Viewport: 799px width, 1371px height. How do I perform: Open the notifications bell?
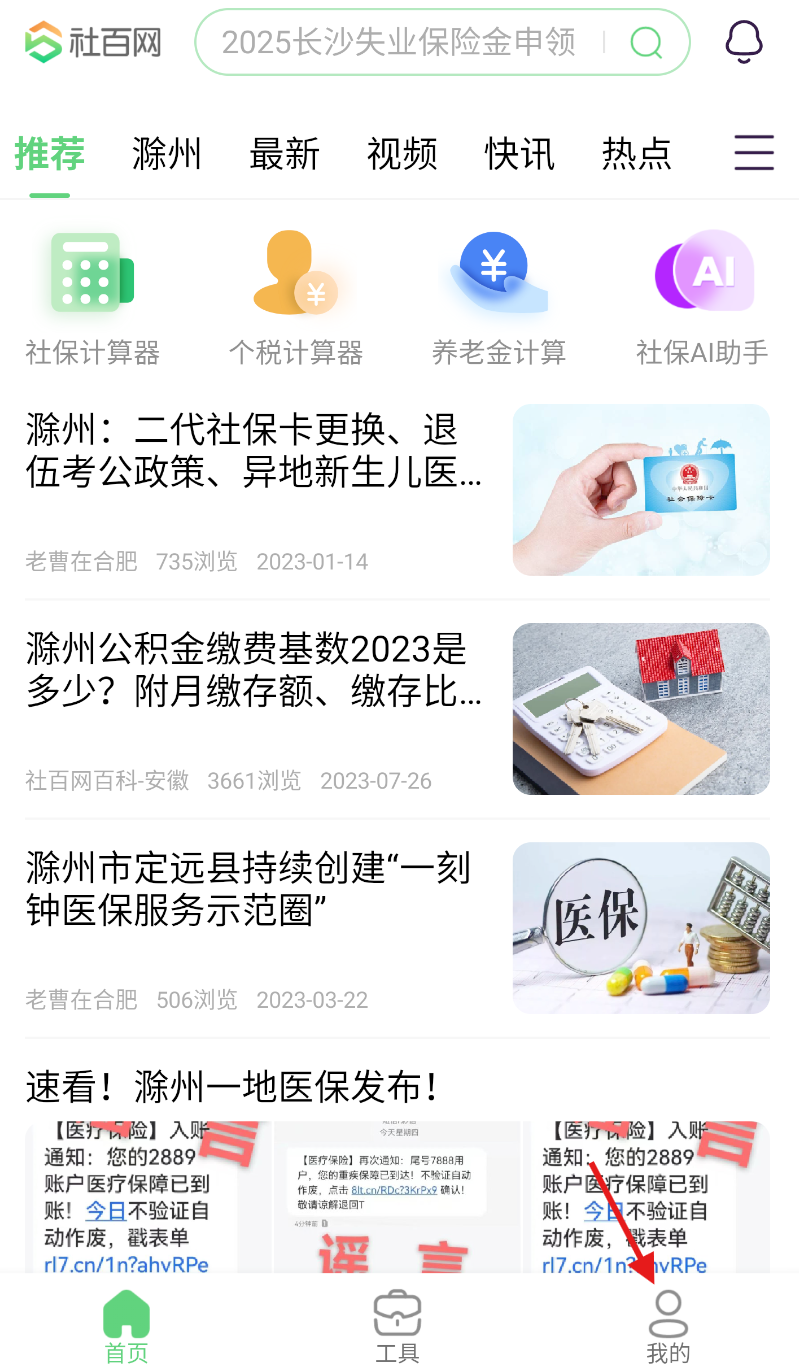coord(743,42)
